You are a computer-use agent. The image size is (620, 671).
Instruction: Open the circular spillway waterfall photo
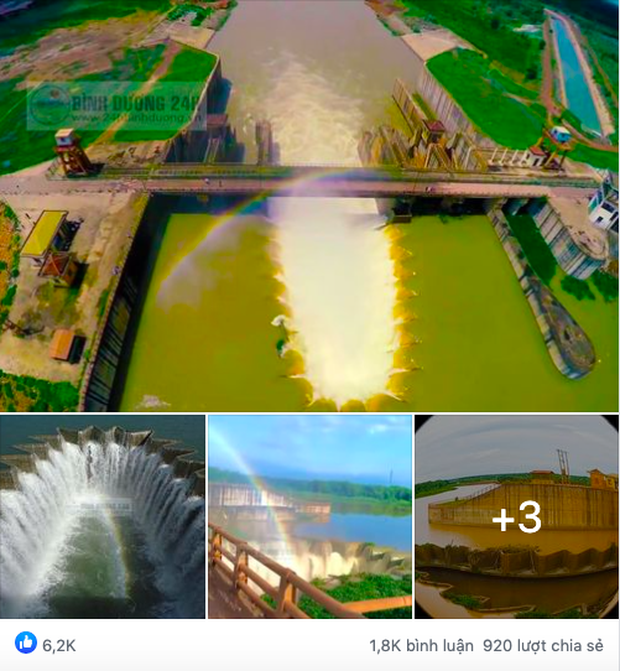[x=102, y=516]
